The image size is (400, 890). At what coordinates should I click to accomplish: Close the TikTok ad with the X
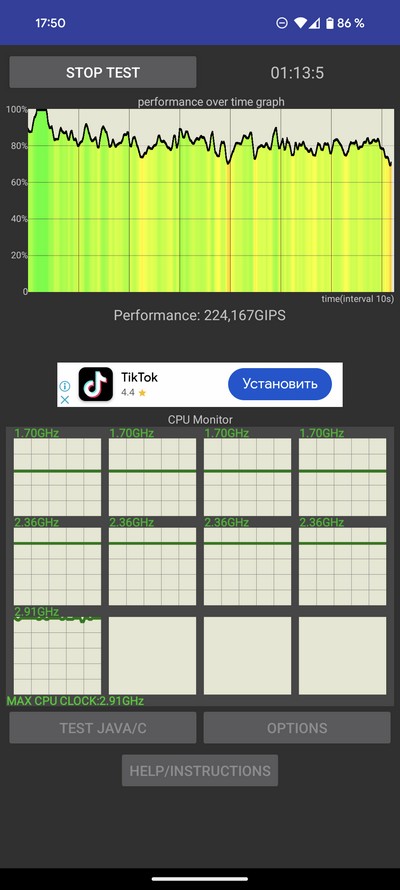pos(65,399)
